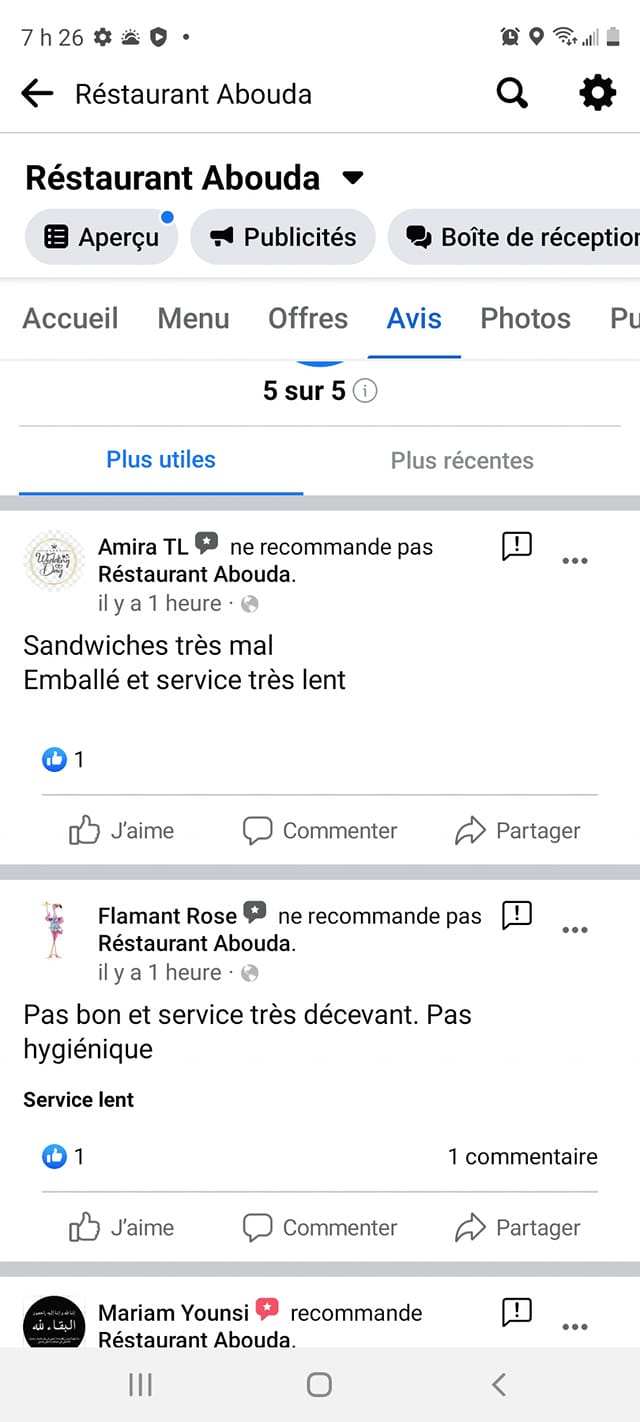Open page settings gear icon
Image resolution: width=640 pixels, height=1422 pixels.
(598, 94)
